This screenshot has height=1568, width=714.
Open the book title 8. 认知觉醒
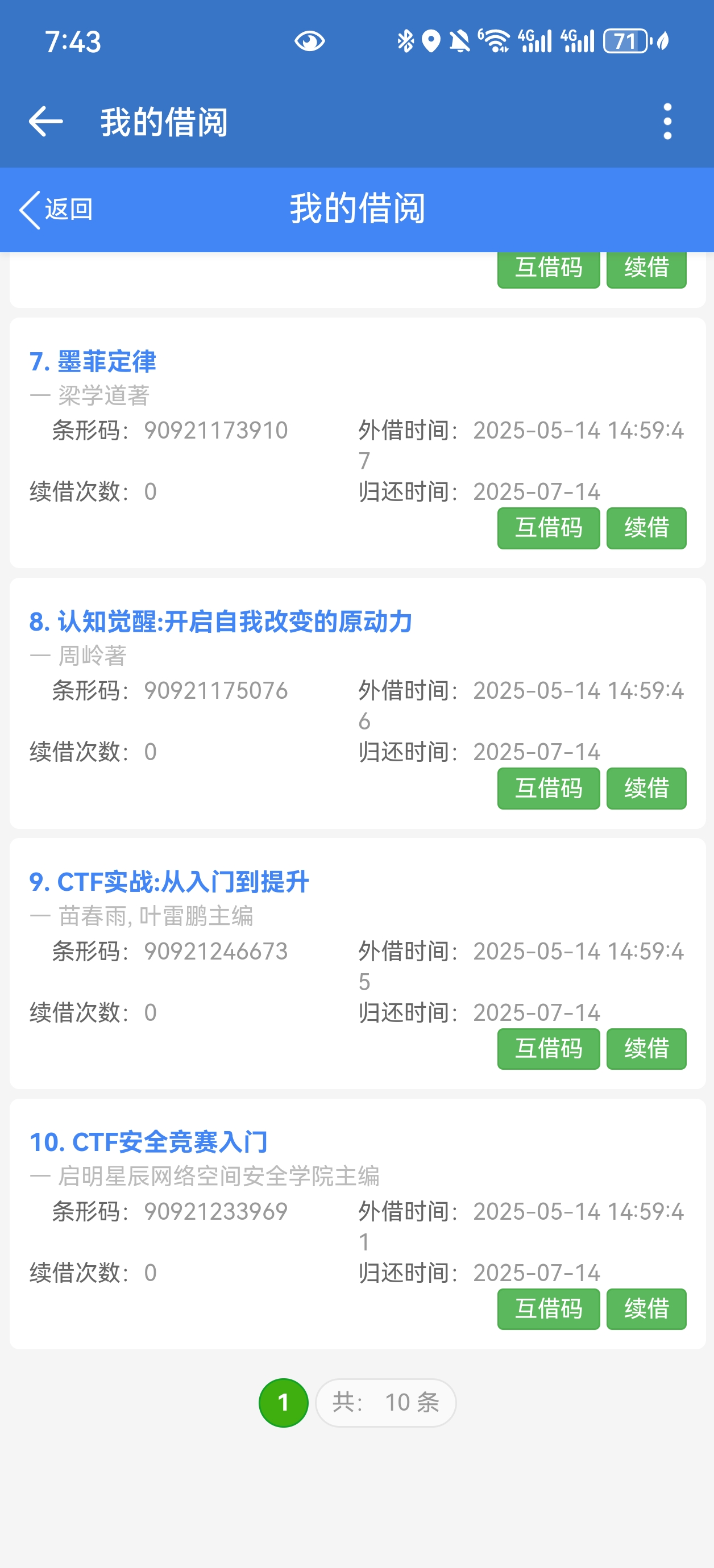[221, 622]
